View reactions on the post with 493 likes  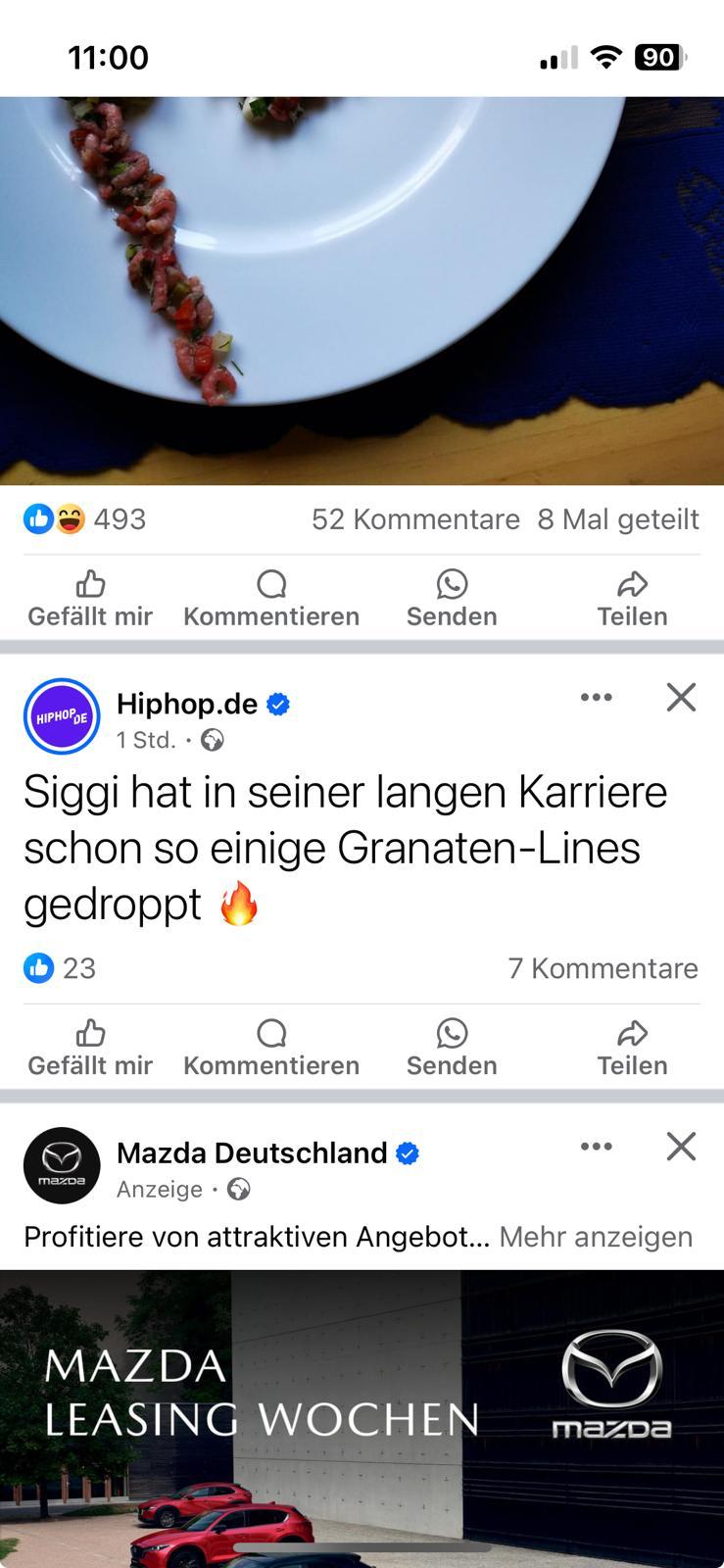pos(84,519)
